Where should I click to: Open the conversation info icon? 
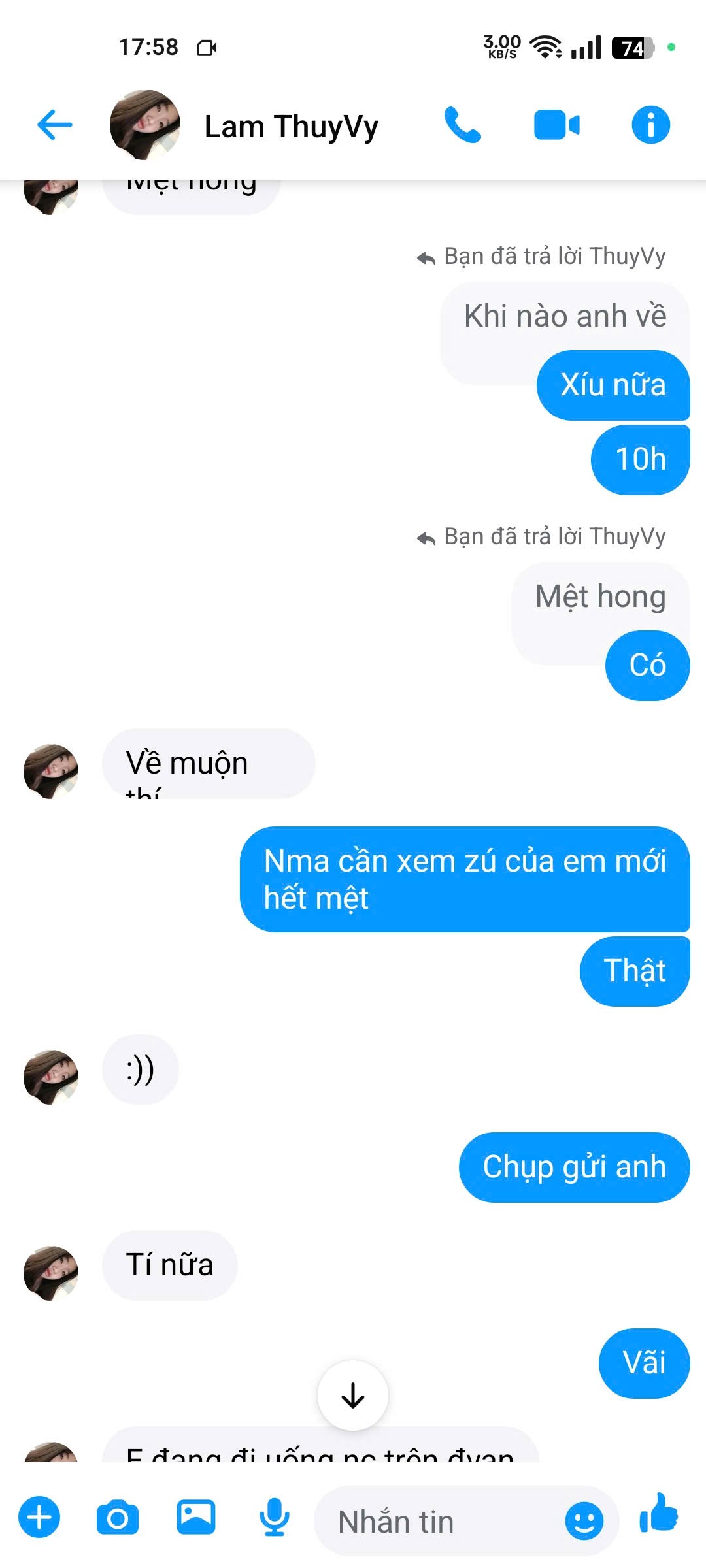pos(650,125)
